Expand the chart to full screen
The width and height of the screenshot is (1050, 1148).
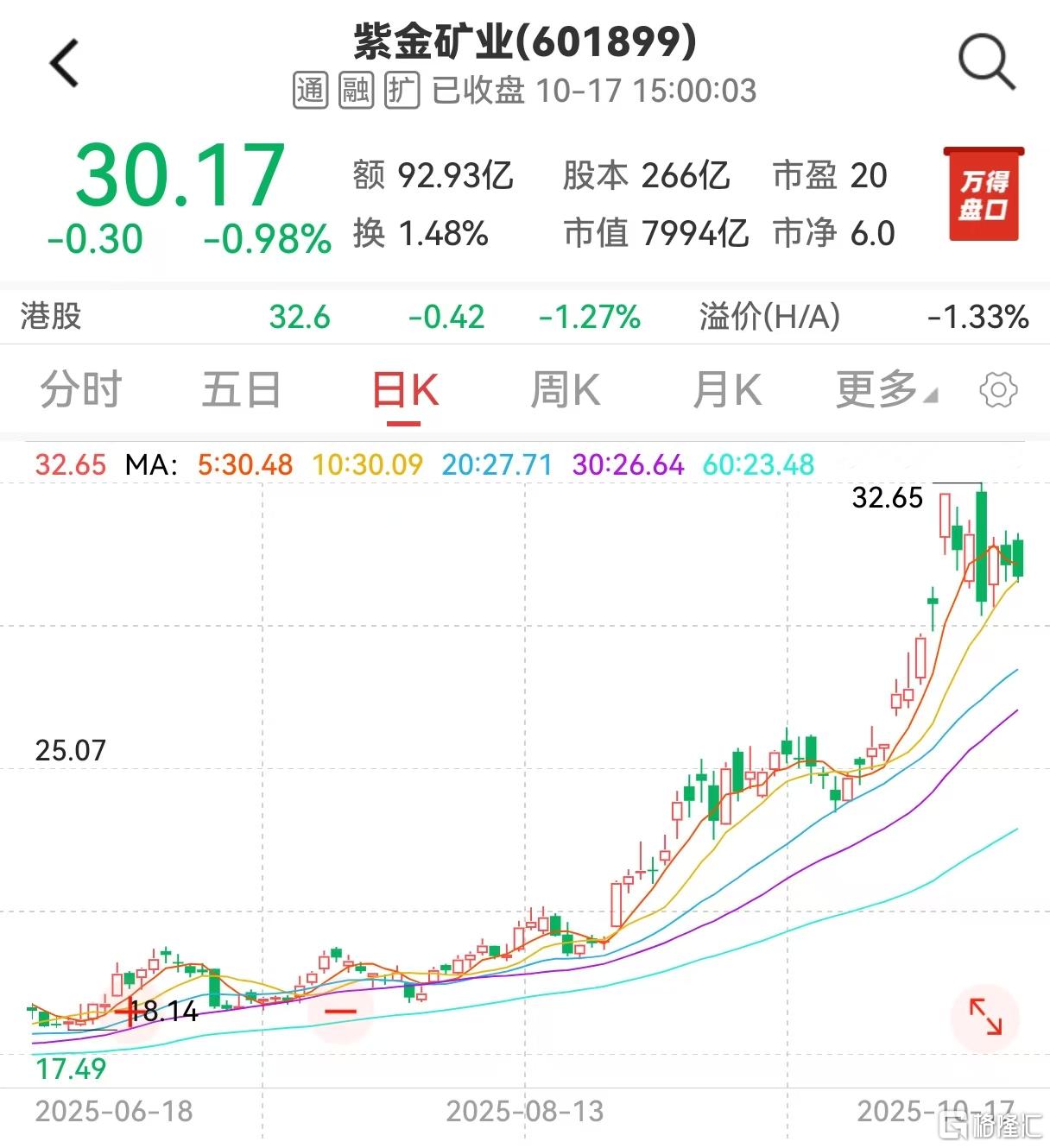point(985,1017)
